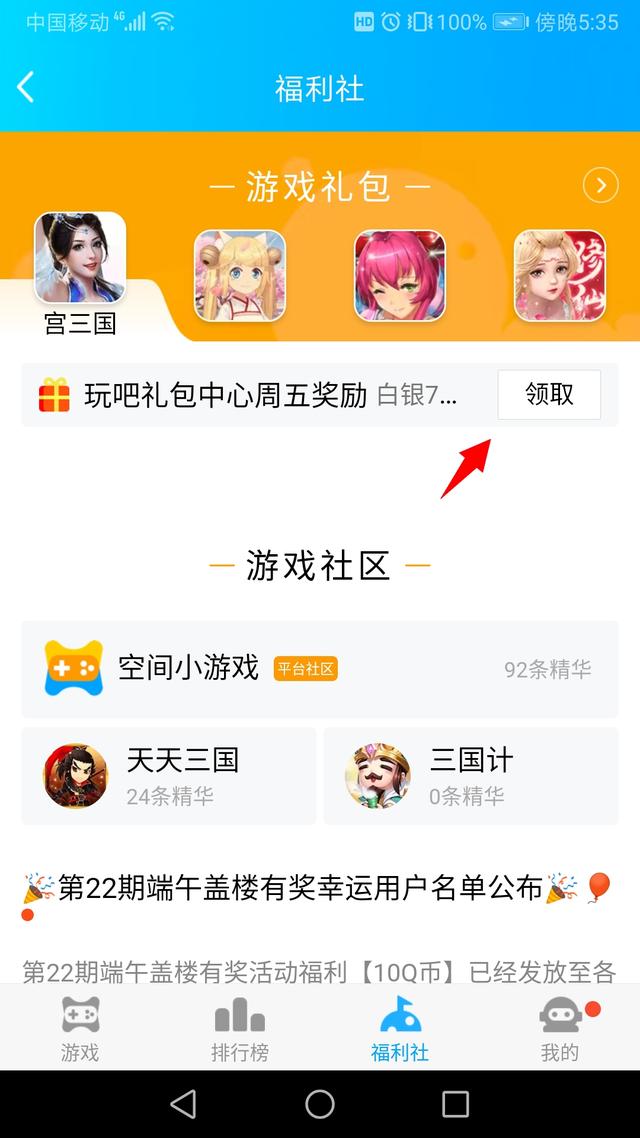Open more game gift packs arrow
This screenshot has width=640, height=1138.
click(x=600, y=187)
